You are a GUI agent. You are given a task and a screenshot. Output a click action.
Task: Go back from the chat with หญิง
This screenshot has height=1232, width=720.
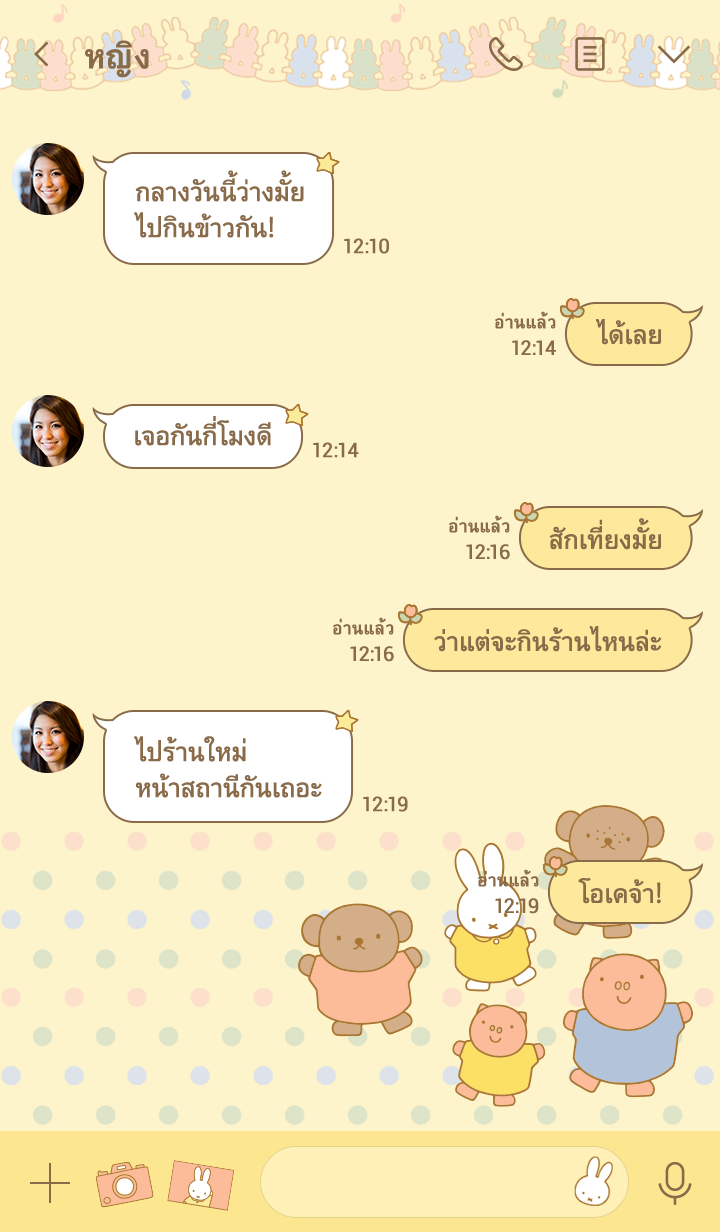click(41, 55)
